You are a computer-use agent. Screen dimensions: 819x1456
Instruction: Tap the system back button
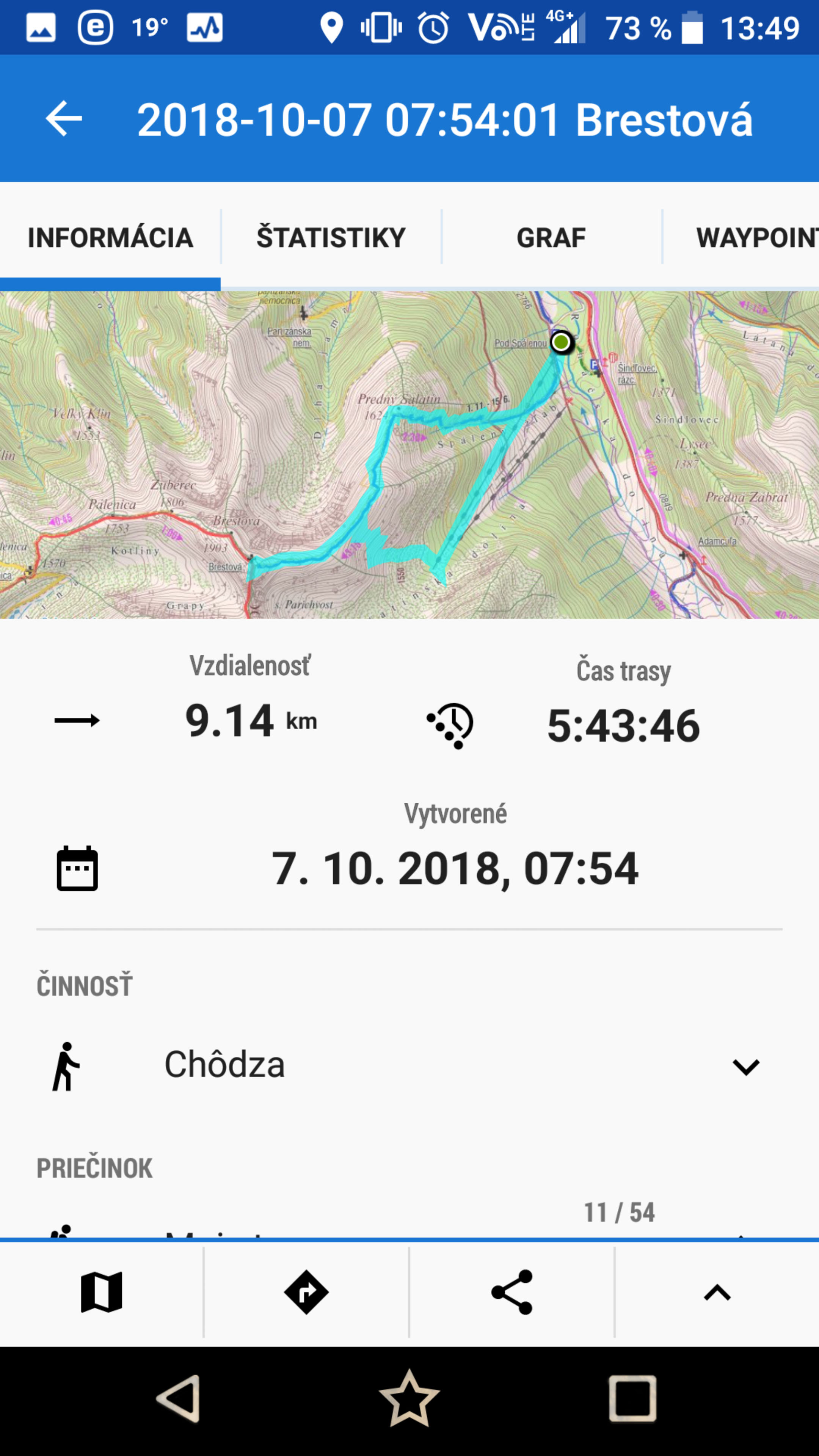pos(179,1398)
